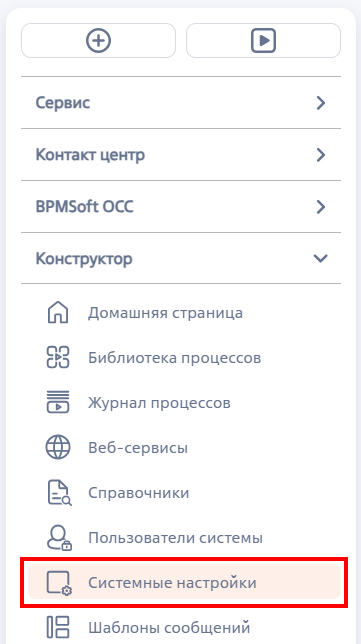The image size is (361, 644).
Task: Open Библиотека процессов
Action: [x=185, y=358]
